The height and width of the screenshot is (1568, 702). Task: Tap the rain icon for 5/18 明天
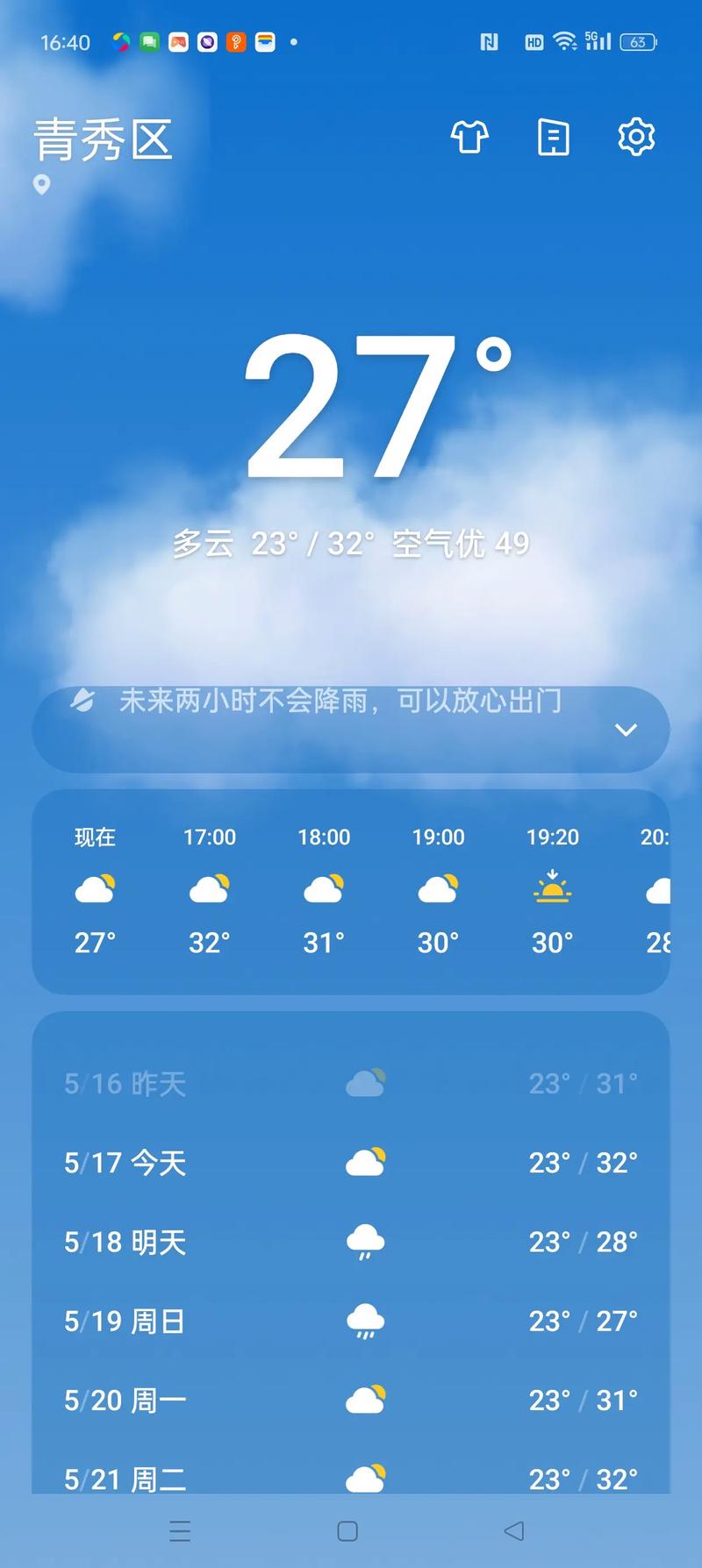pos(366,1239)
